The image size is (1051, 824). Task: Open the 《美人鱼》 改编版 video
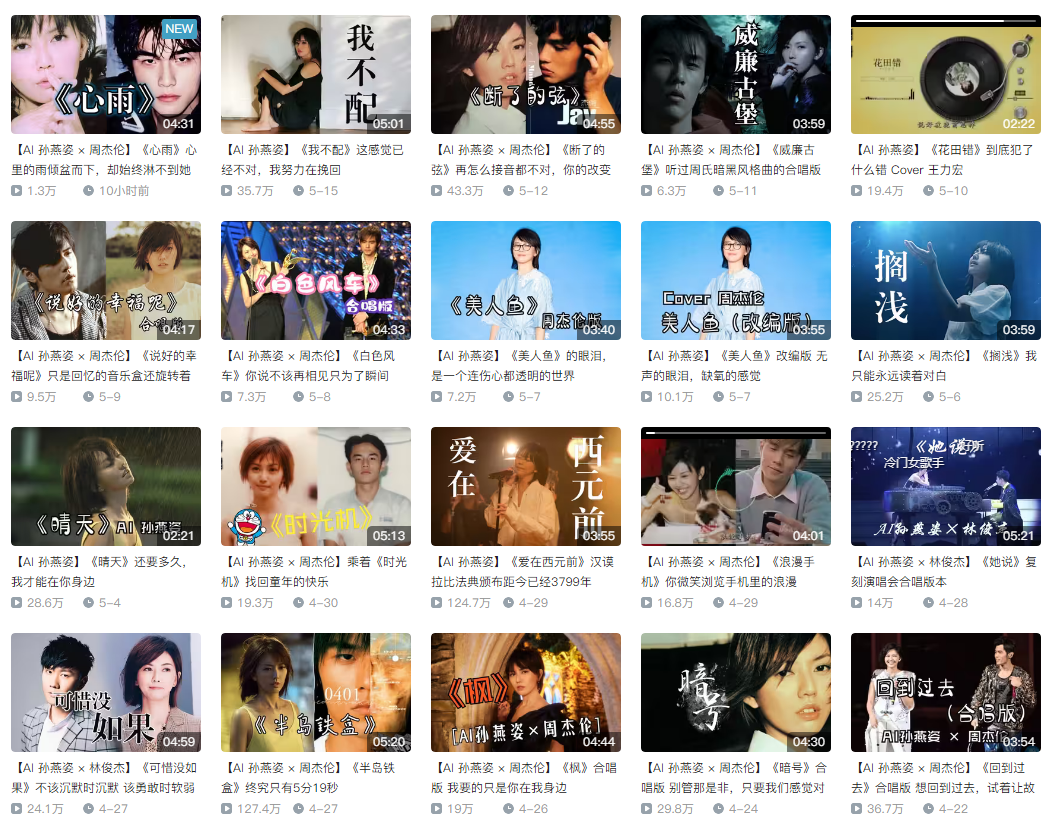pos(735,280)
